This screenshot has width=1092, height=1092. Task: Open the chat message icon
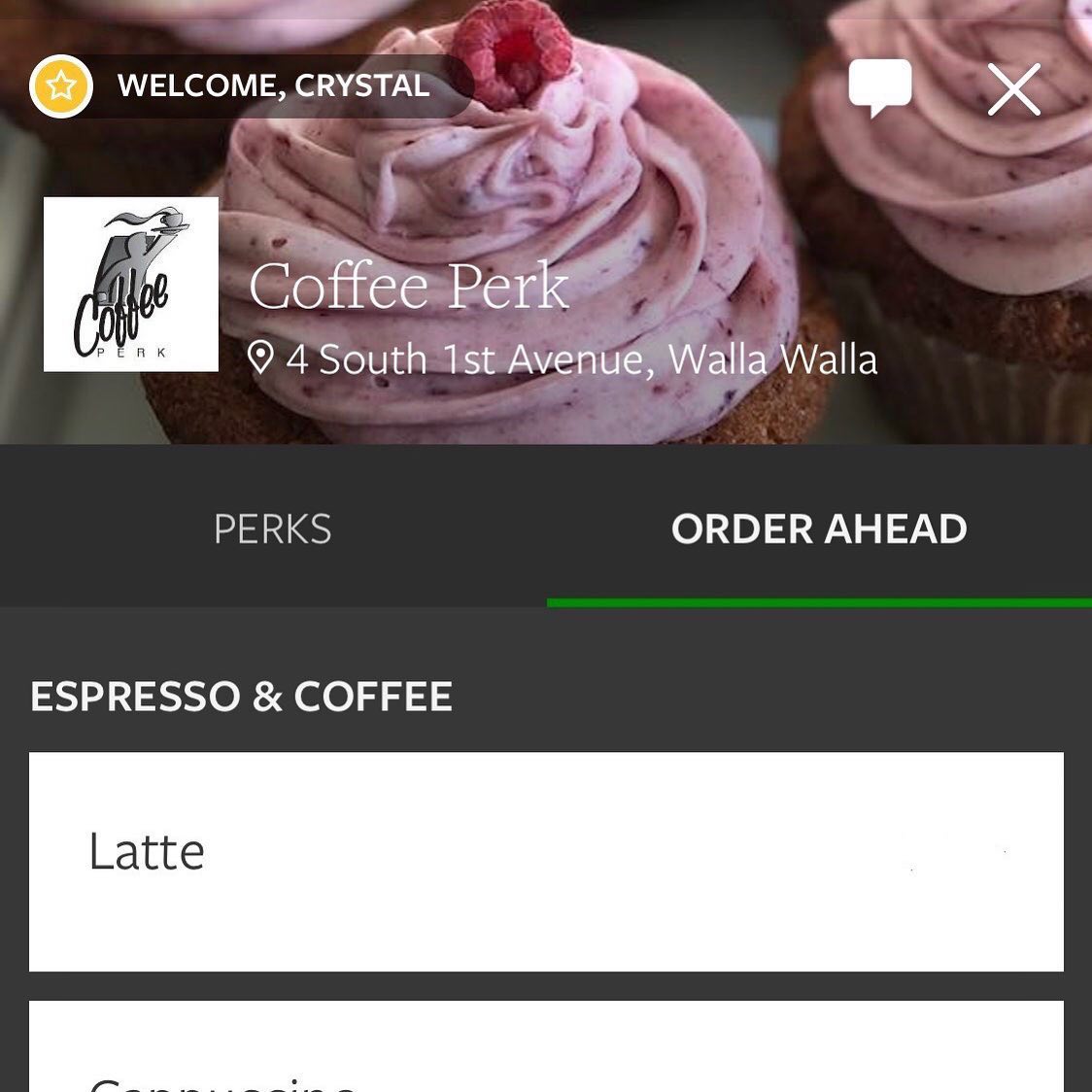[879, 86]
